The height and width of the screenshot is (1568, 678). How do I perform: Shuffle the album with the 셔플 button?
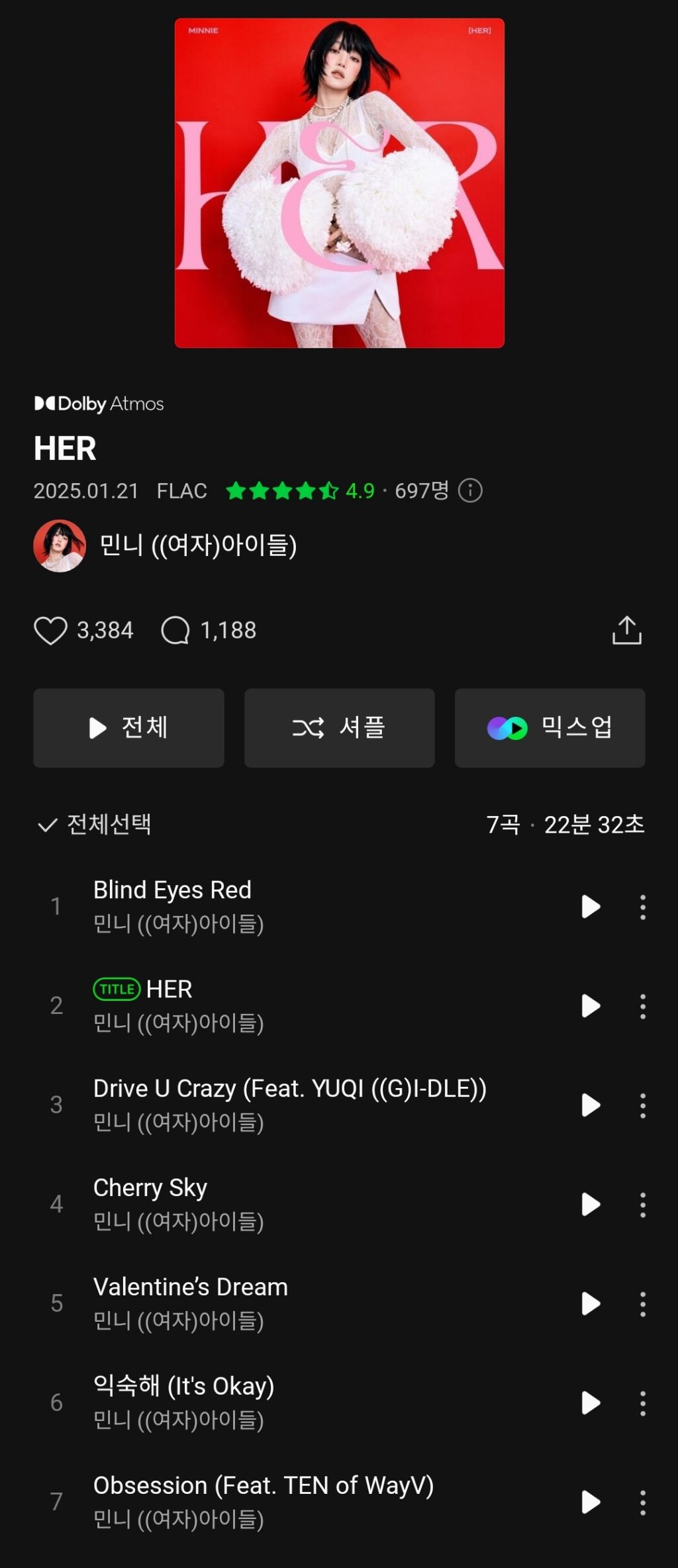(x=339, y=727)
